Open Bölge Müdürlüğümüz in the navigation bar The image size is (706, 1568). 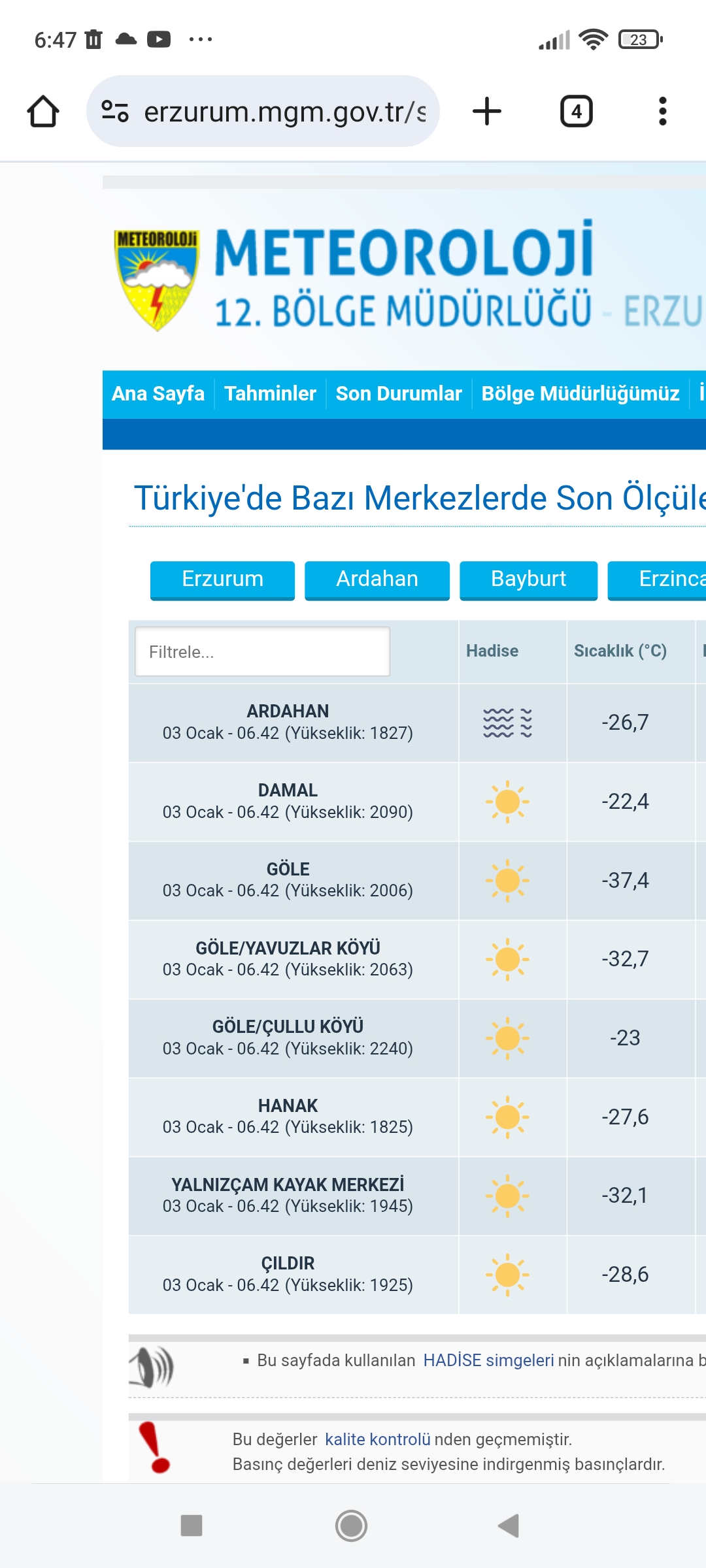pos(580,393)
